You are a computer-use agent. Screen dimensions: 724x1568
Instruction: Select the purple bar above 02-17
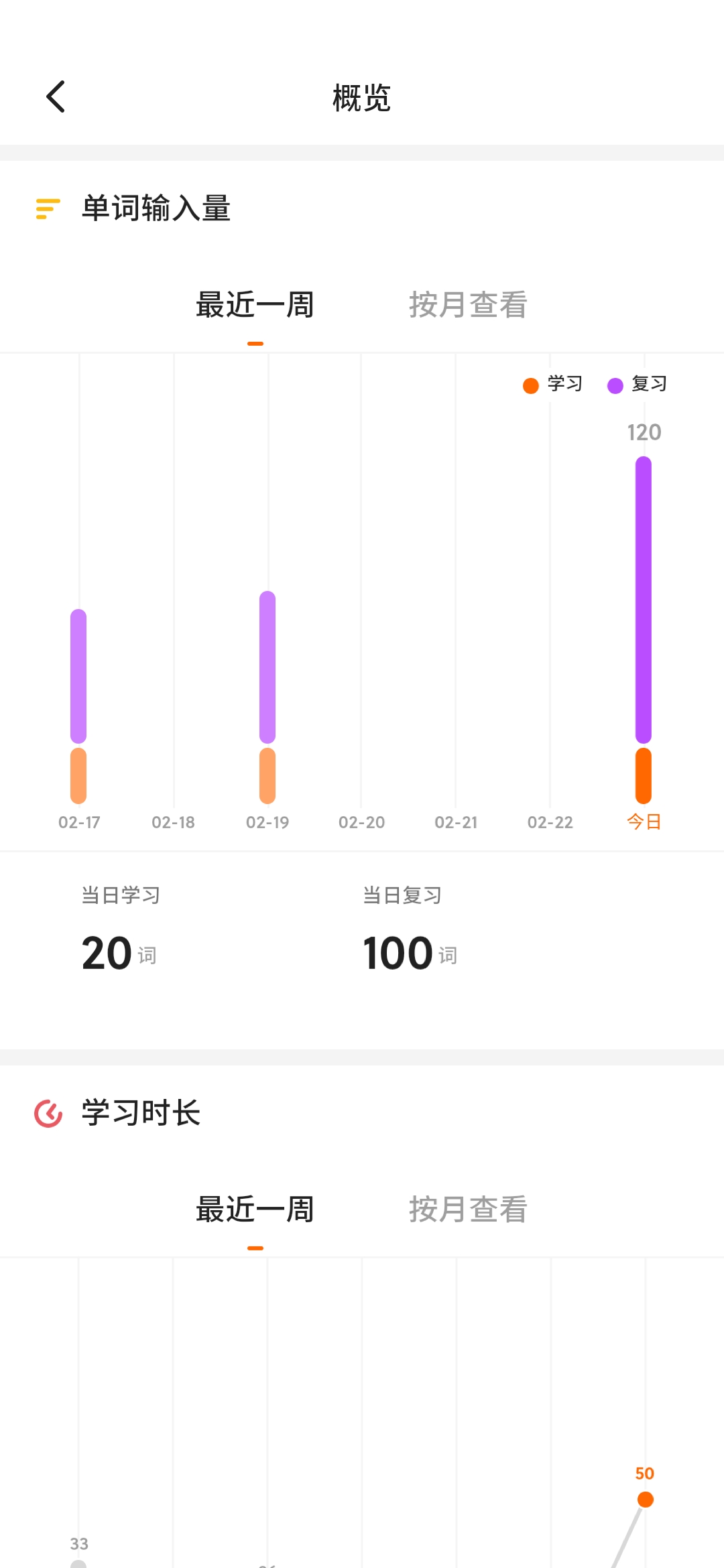(x=78, y=677)
